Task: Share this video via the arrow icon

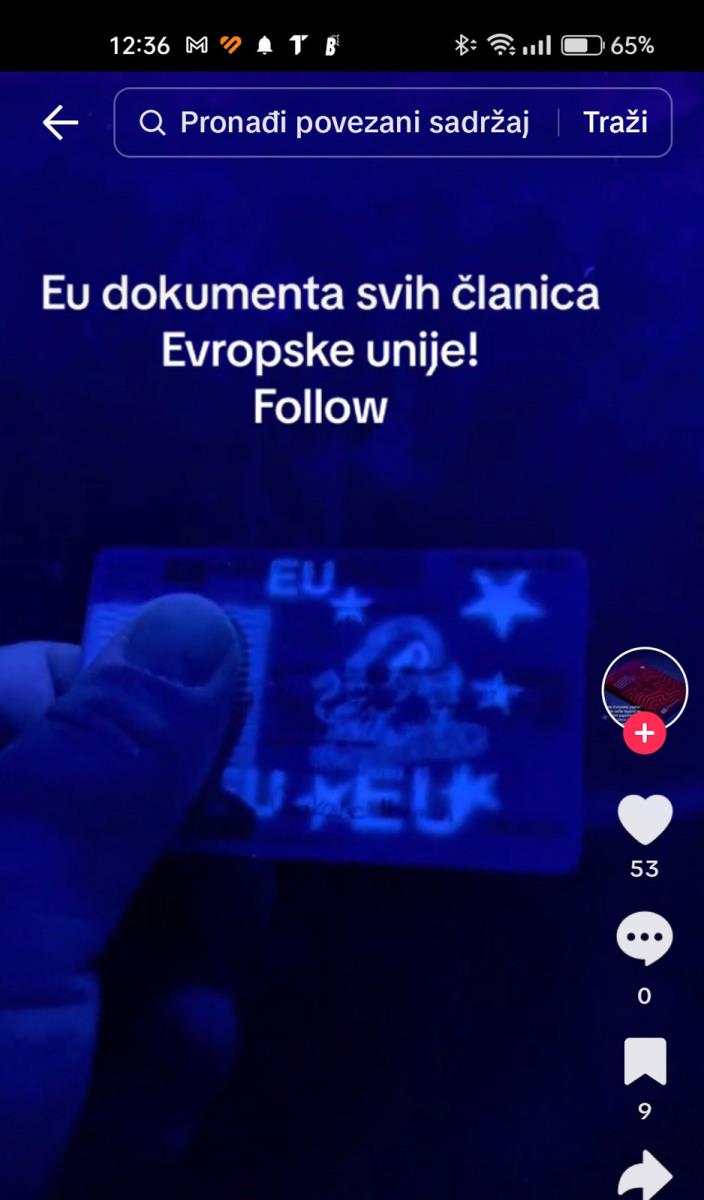Action: (644, 1176)
